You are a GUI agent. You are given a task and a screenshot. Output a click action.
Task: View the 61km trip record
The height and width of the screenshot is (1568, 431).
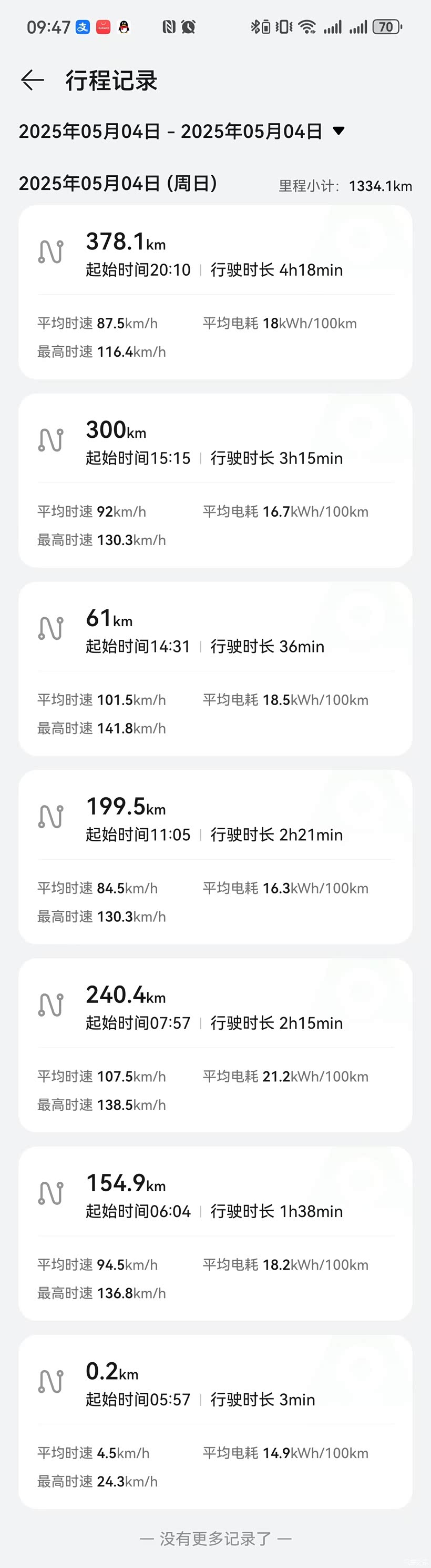pyautogui.click(x=215, y=668)
